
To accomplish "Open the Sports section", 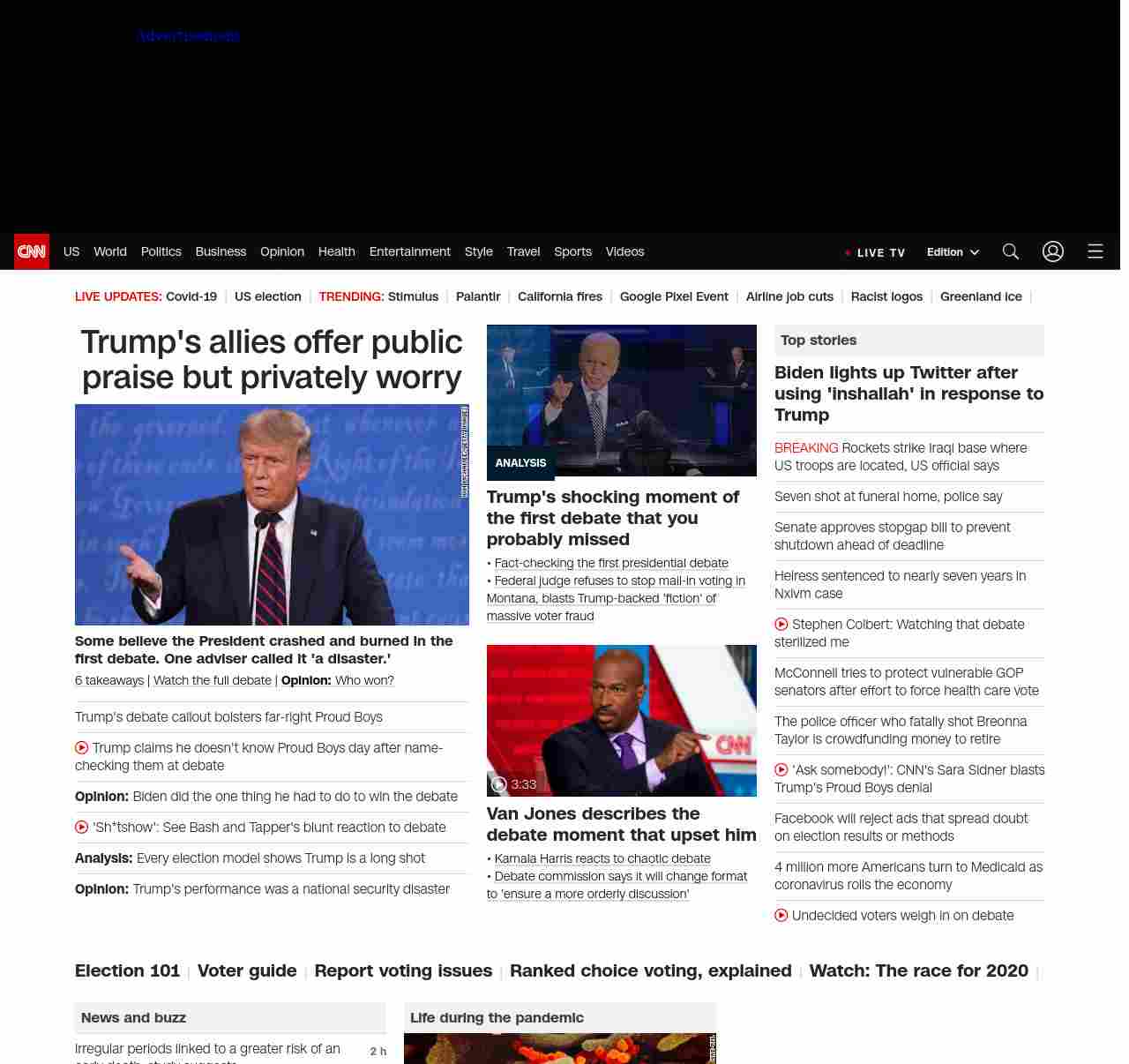I will pyautogui.click(x=572, y=251).
